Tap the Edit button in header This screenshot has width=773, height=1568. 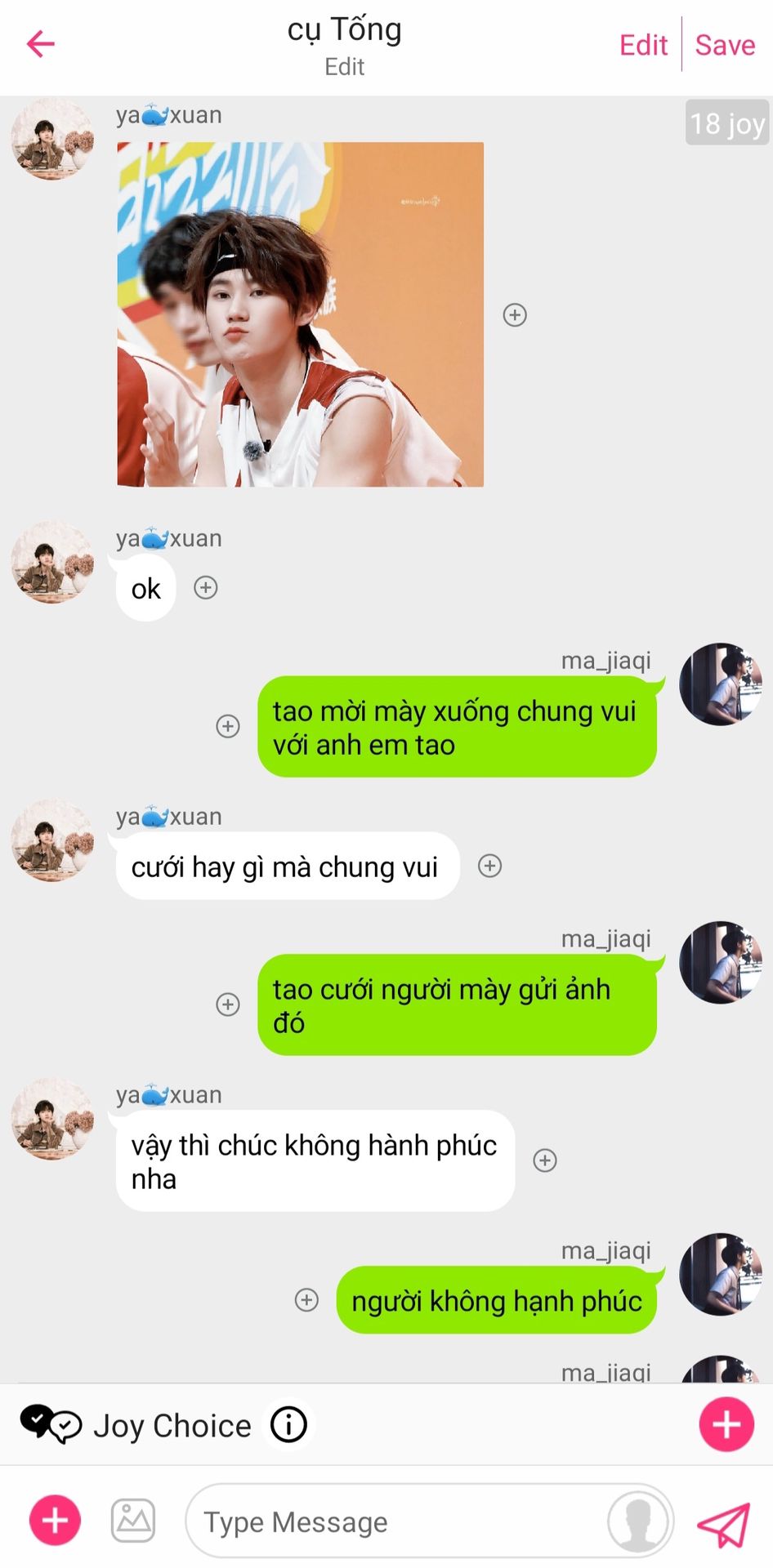click(643, 45)
